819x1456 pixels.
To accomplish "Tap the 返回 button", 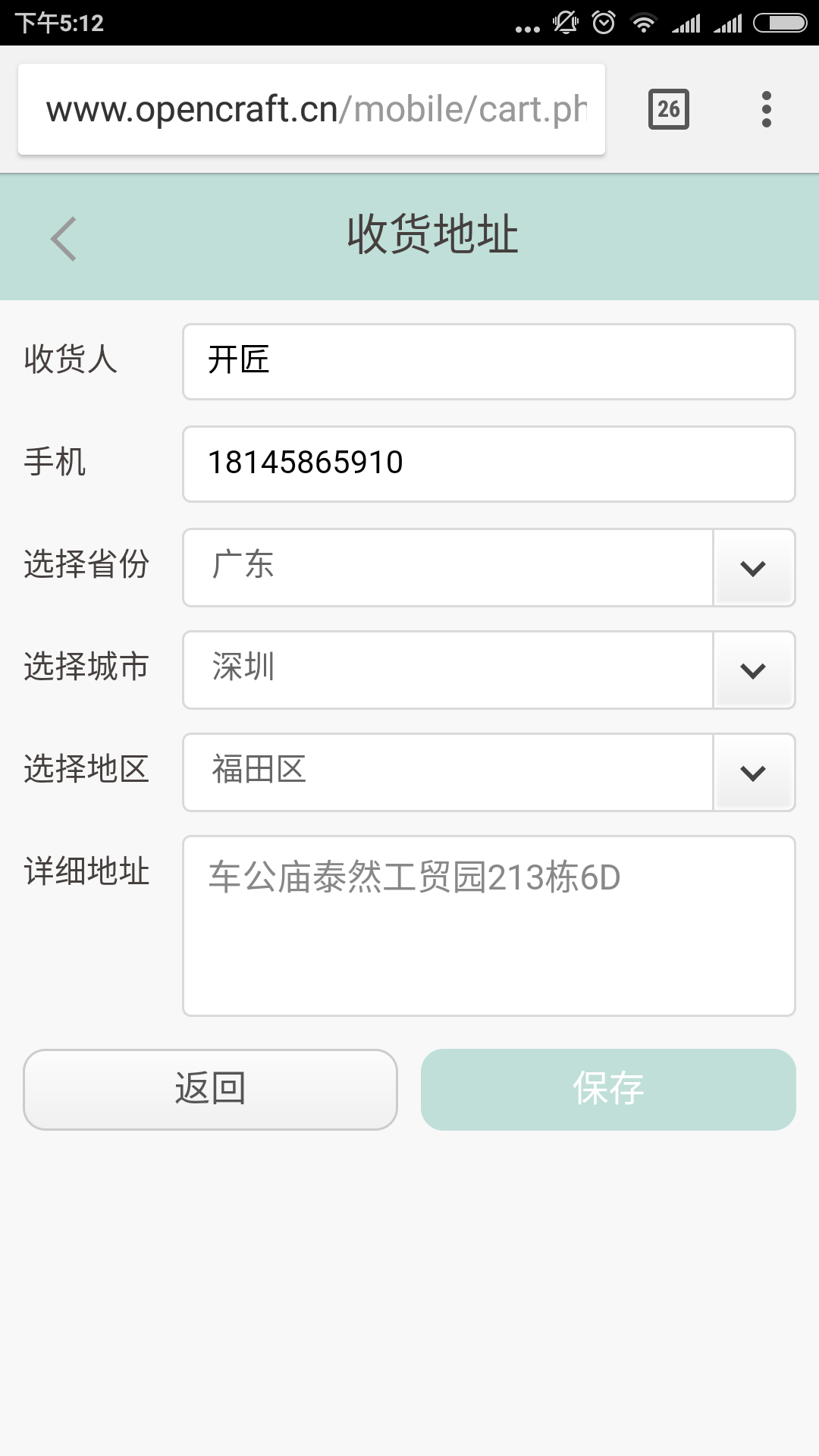I will tap(211, 1090).
